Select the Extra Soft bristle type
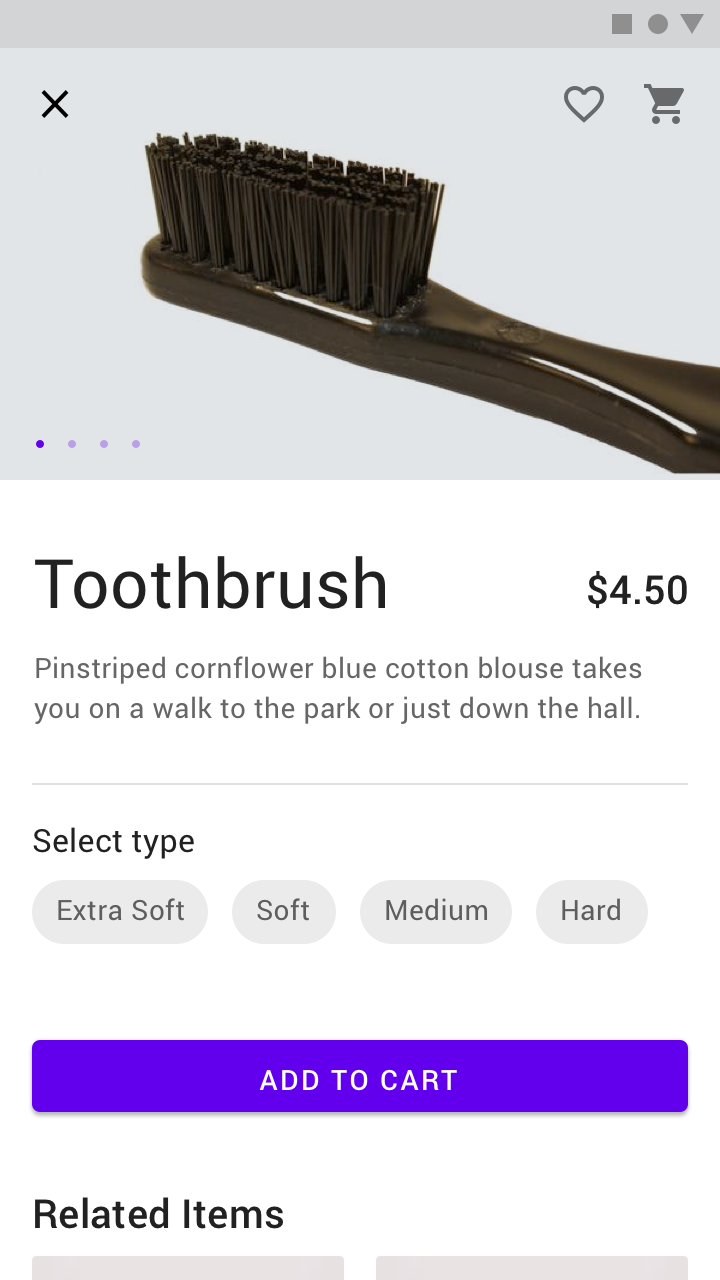This screenshot has width=720, height=1280. [x=119, y=911]
